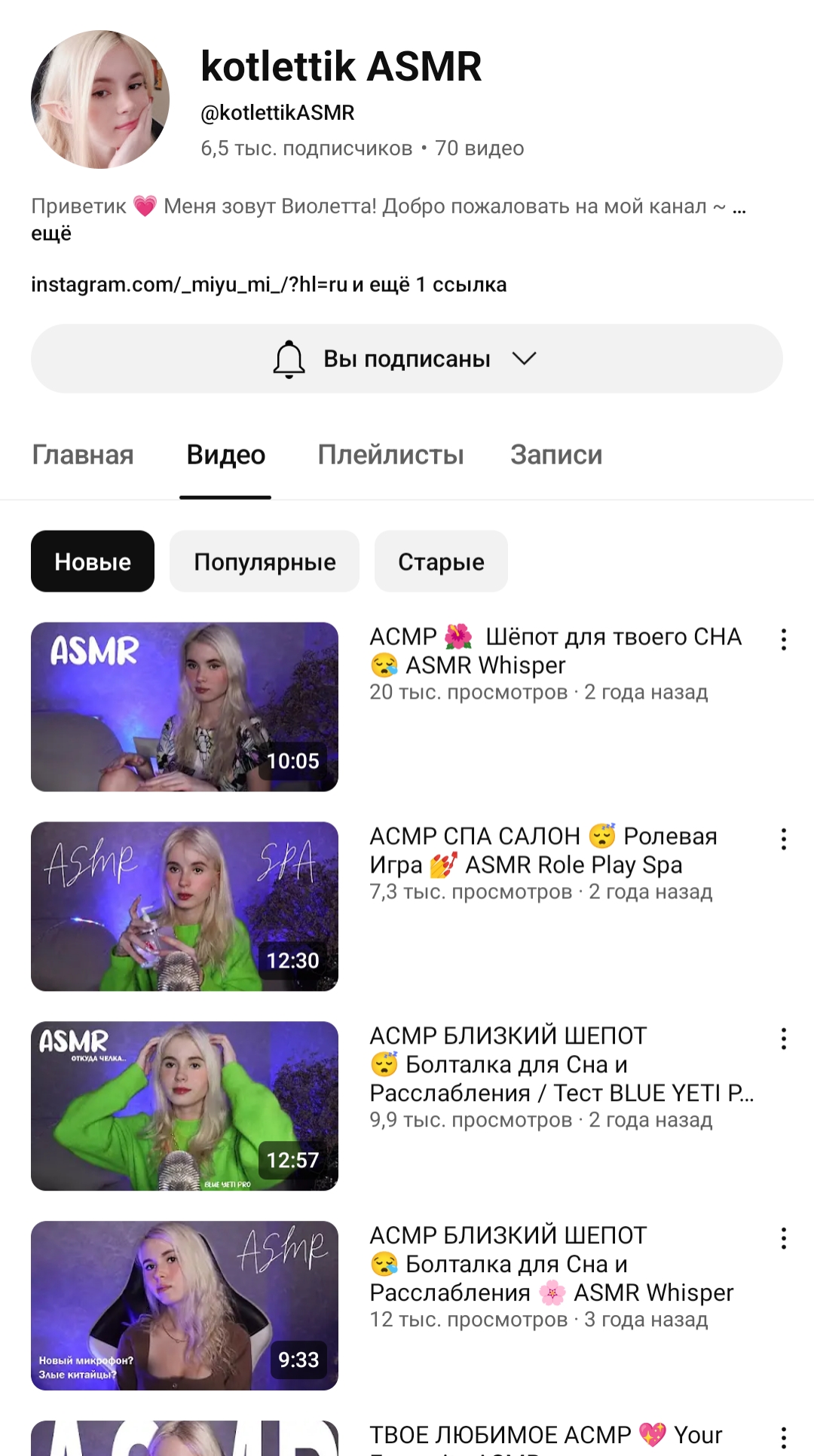Image resolution: width=814 pixels, height=1456 pixels.
Task: Sort videos by «Популярные»
Action: [x=265, y=561]
